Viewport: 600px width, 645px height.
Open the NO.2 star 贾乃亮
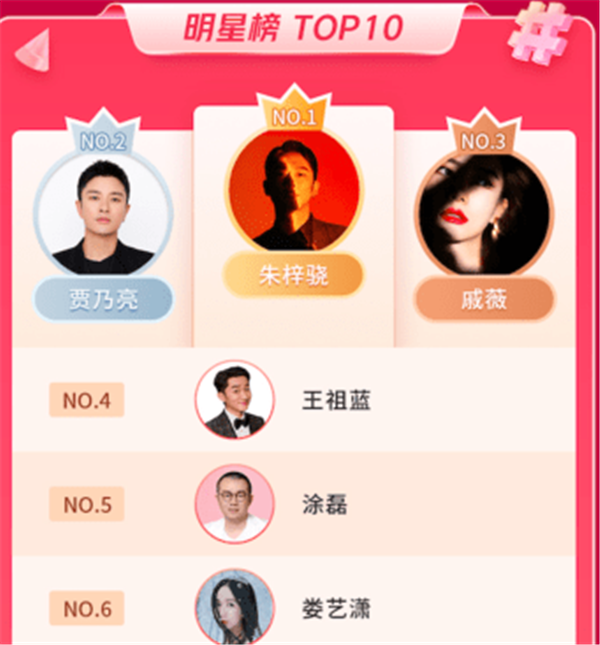point(103,218)
